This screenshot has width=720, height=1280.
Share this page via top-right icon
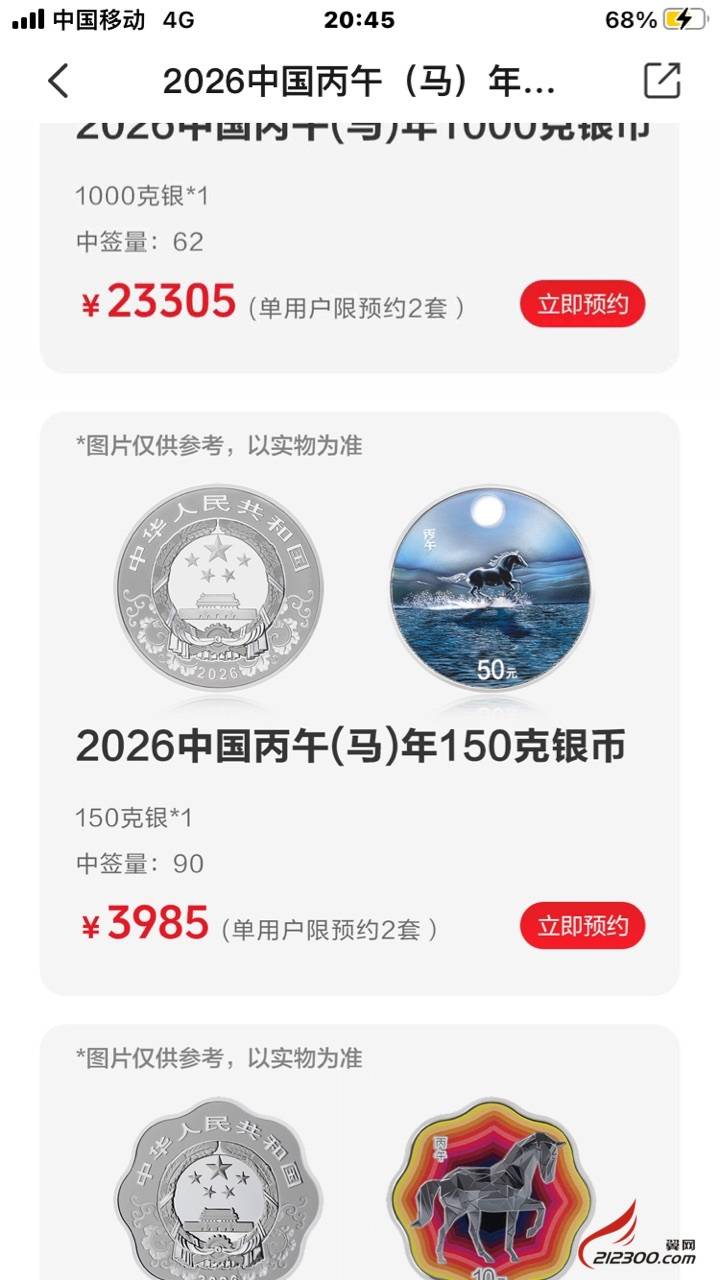pos(661,81)
